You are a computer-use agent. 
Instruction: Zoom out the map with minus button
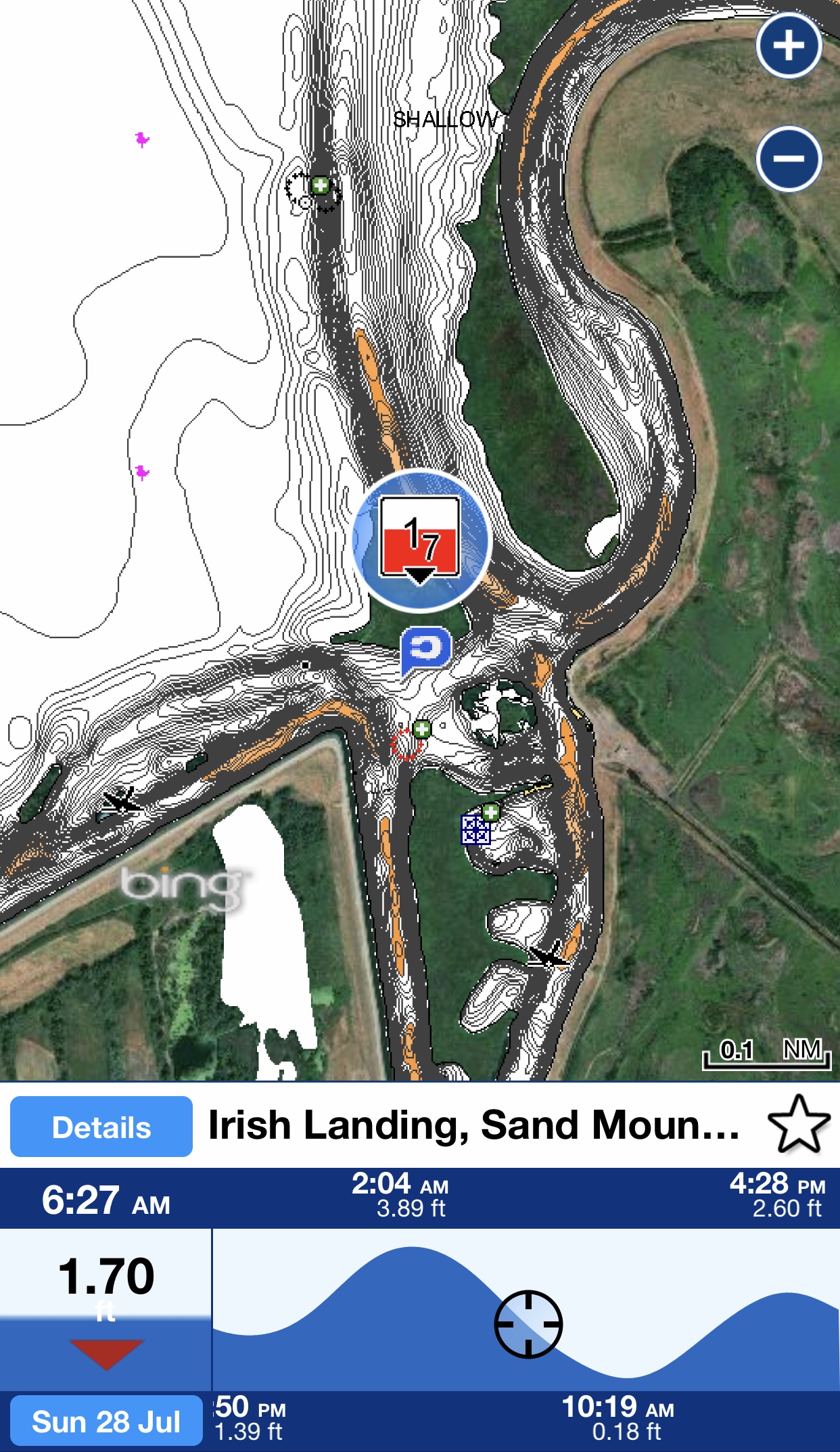coord(789,159)
